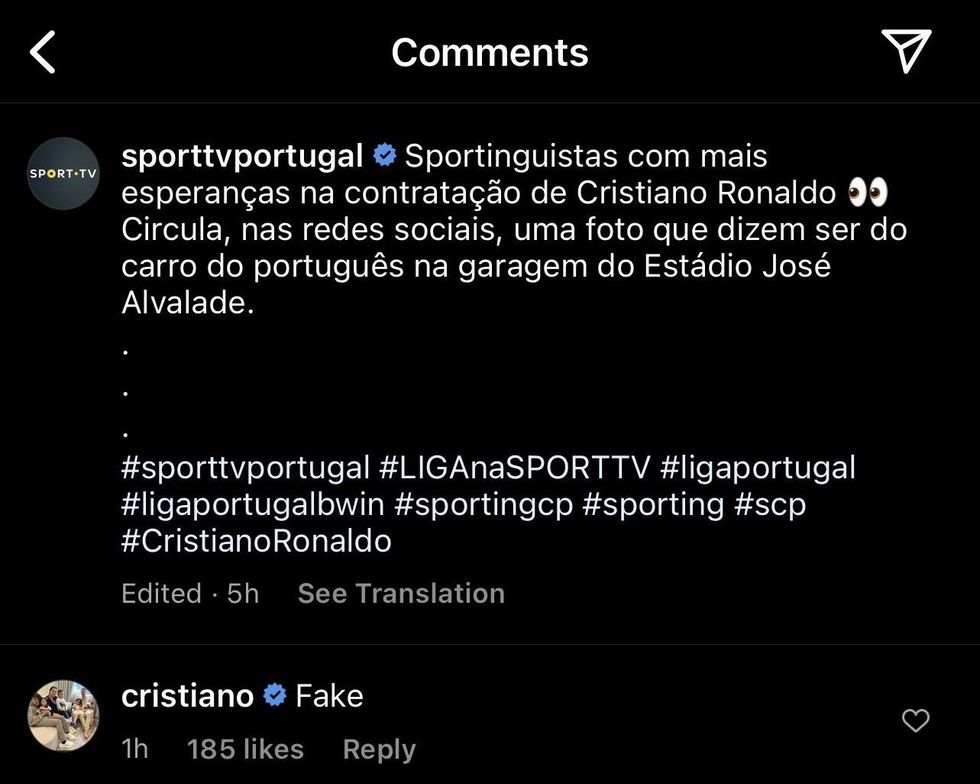Image resolution: width=980 pixels, height=784 pixels.
Task: Open the #ligaportugal hashtag
Action: pyautogui.click(x=757, y=467)
